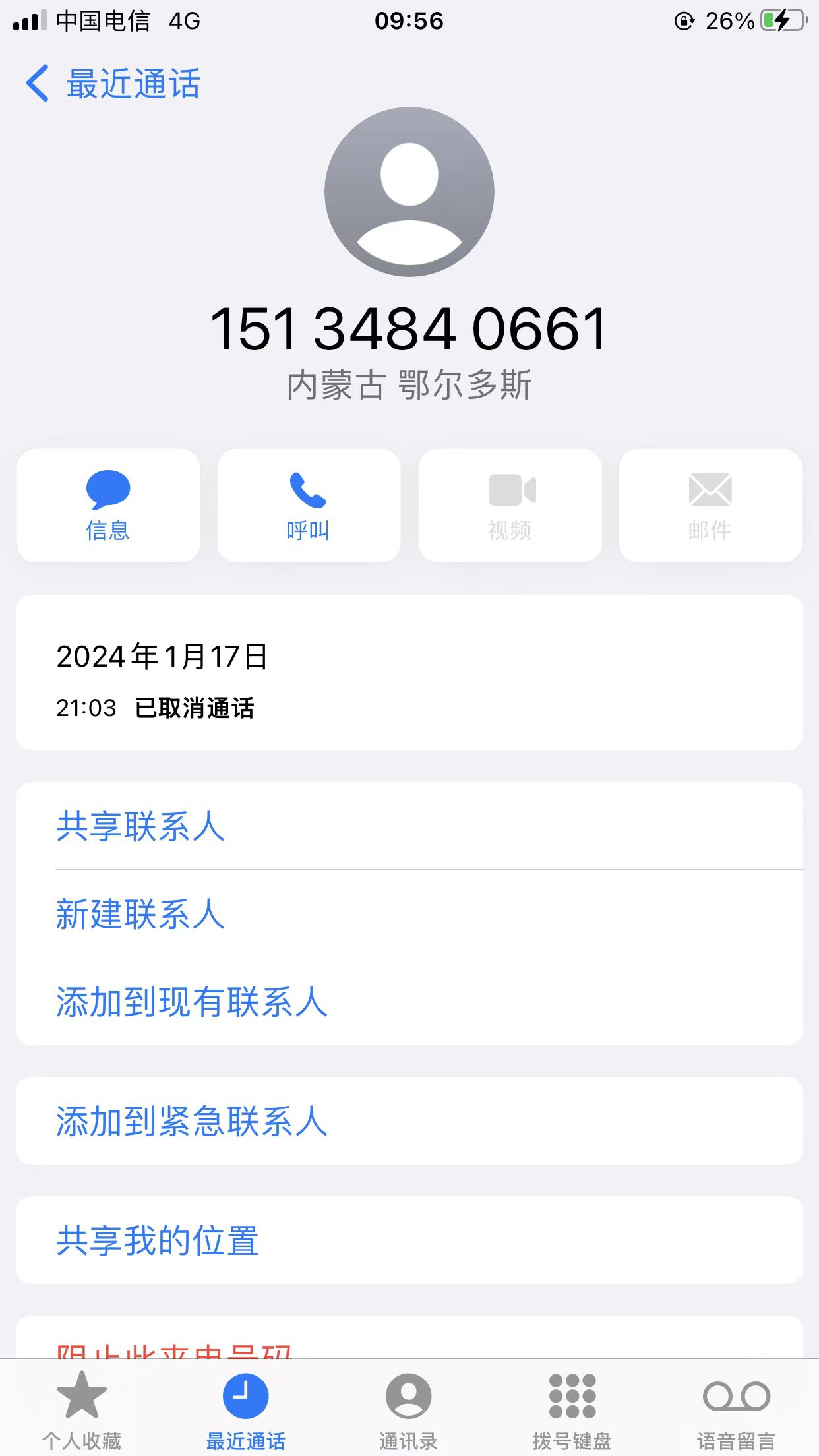Call the number with 呼叫 button
The height and width of the screenshot is (1456, 819).
point(309,506)
